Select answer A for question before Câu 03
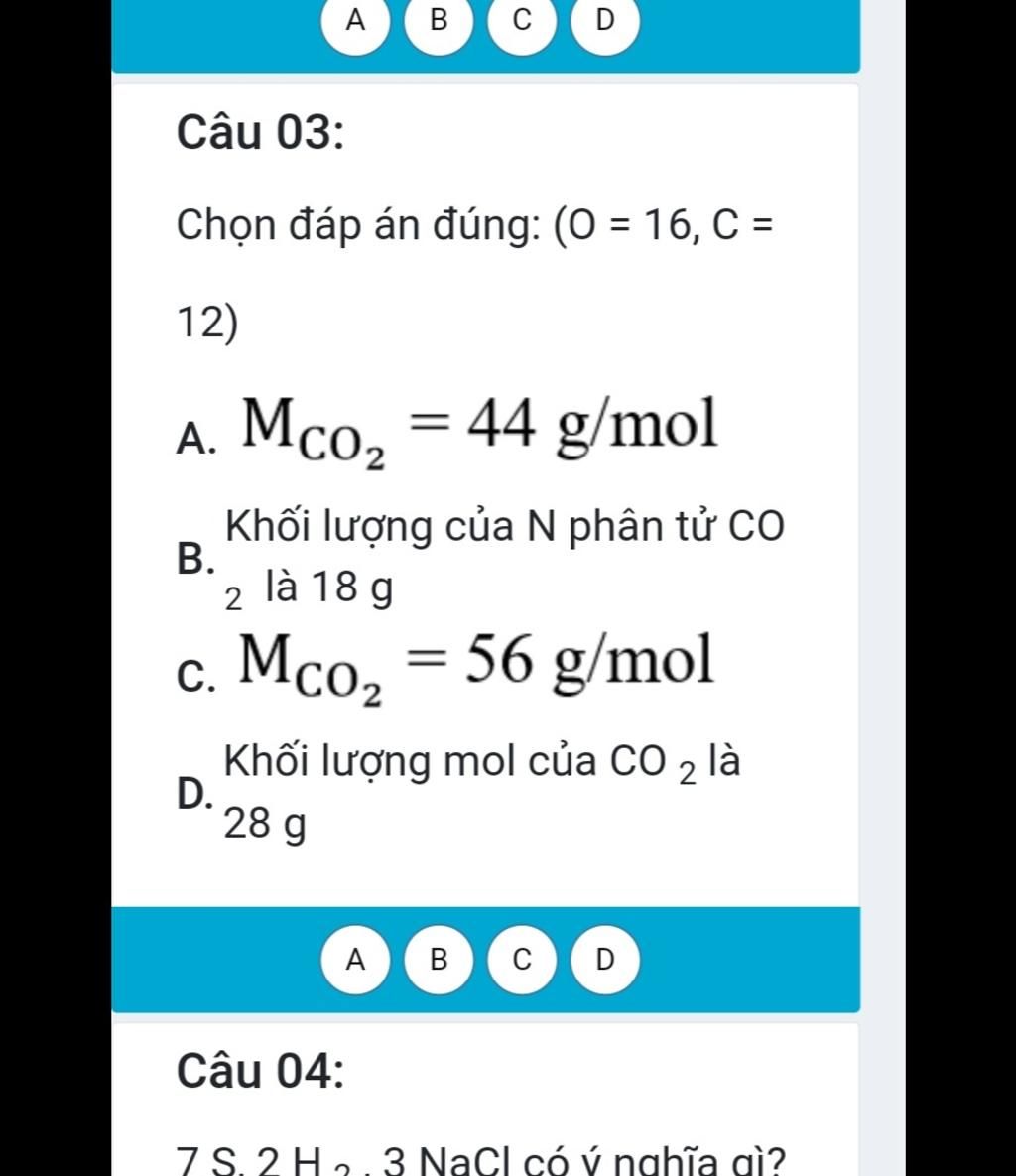 click(x=356, y=19)
